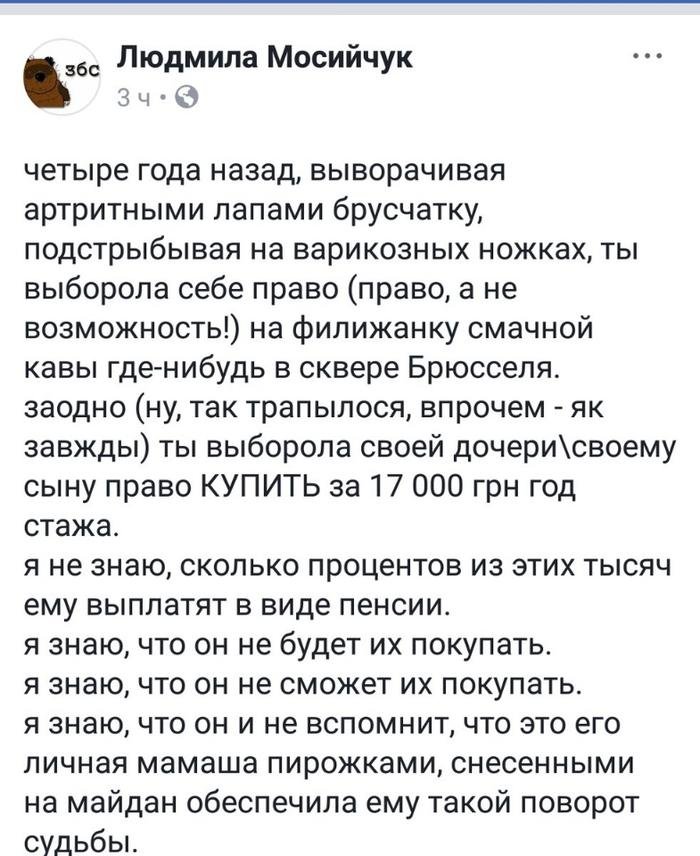Open Людмила Мосийчук's profile by her name
Image resolution: width=700 pixels, height=856 pixels.
262,59
